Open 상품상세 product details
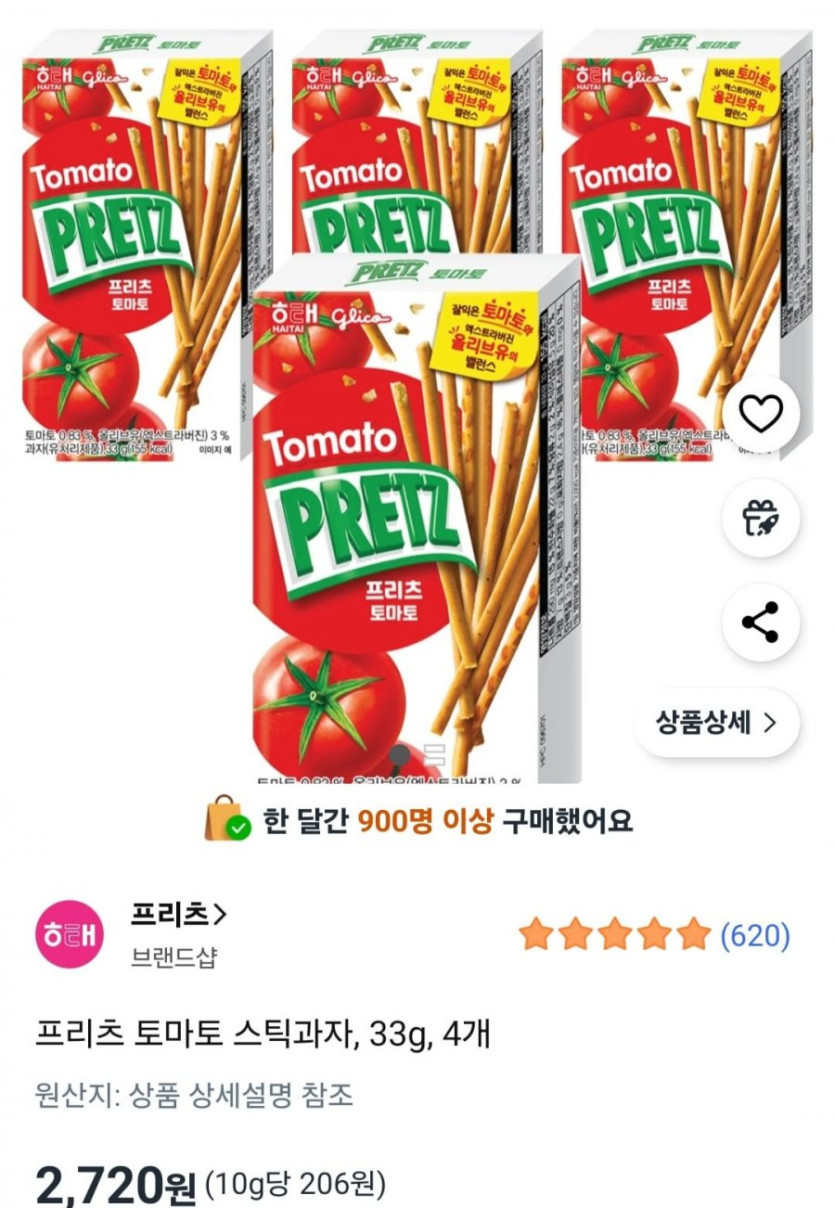Screen dimensions: 835x1208 coord(716,723)
